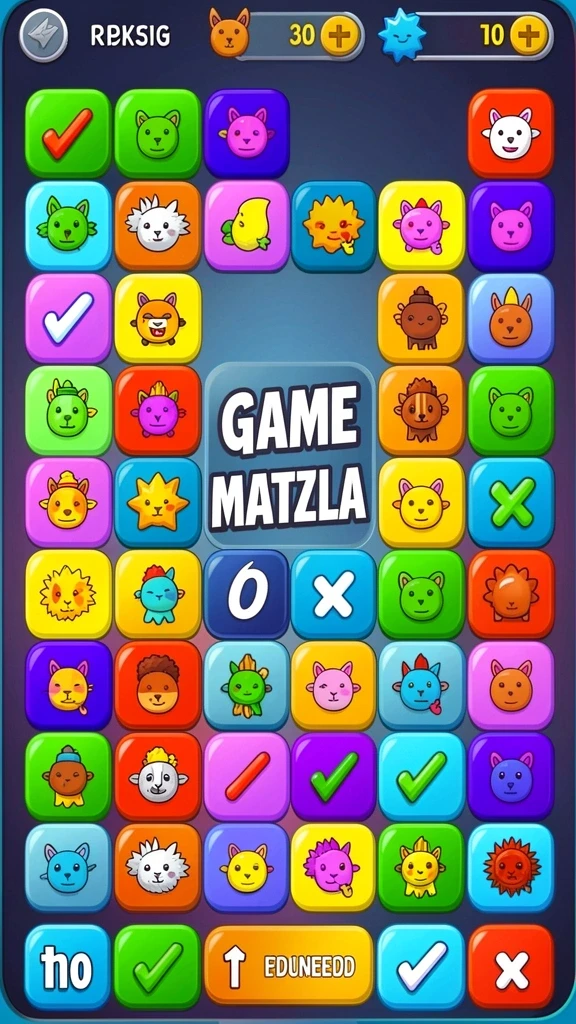Close with the red X in the bottom row
Image resolution: width=576 pixels, height=1024 pixels.
coord(511,967)
